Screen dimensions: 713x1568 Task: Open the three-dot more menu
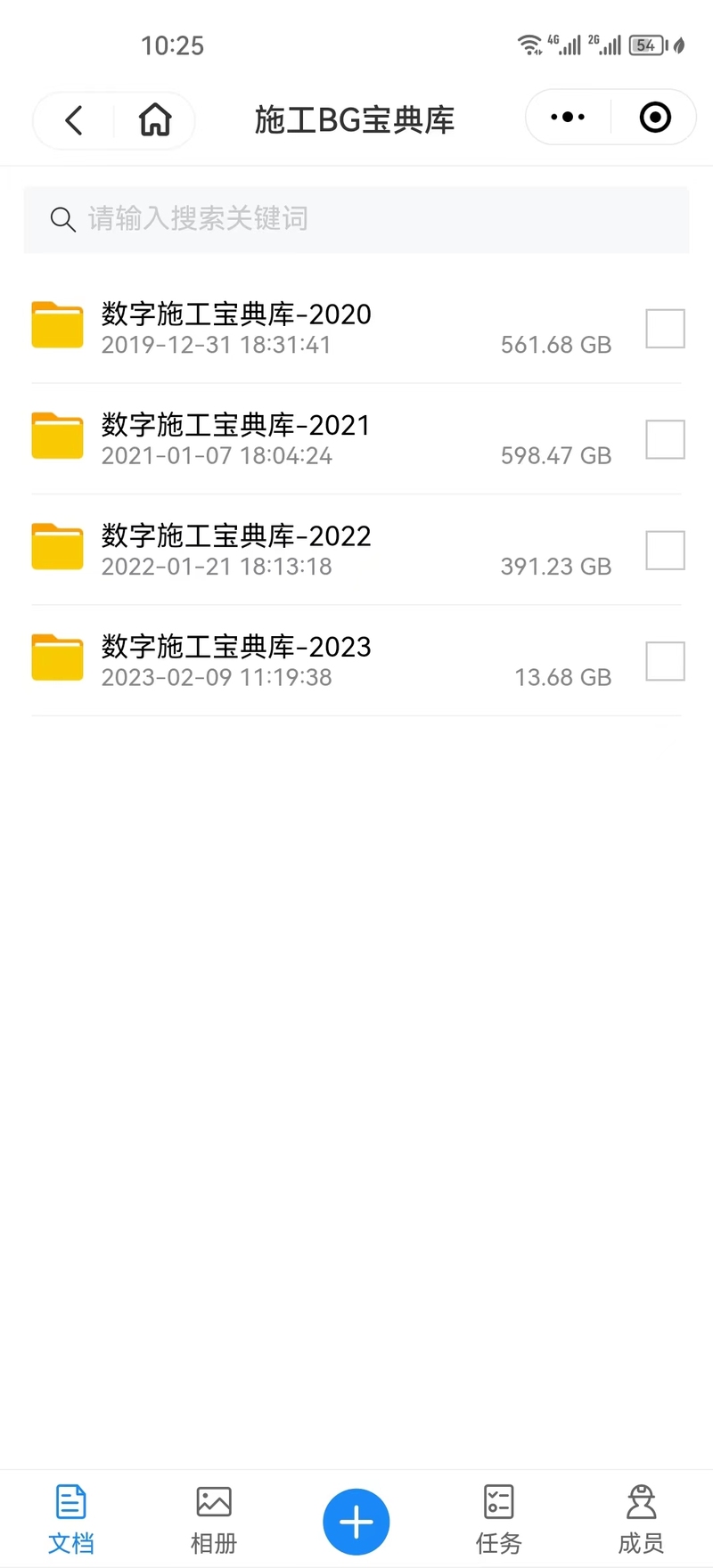tap(568, 118)
